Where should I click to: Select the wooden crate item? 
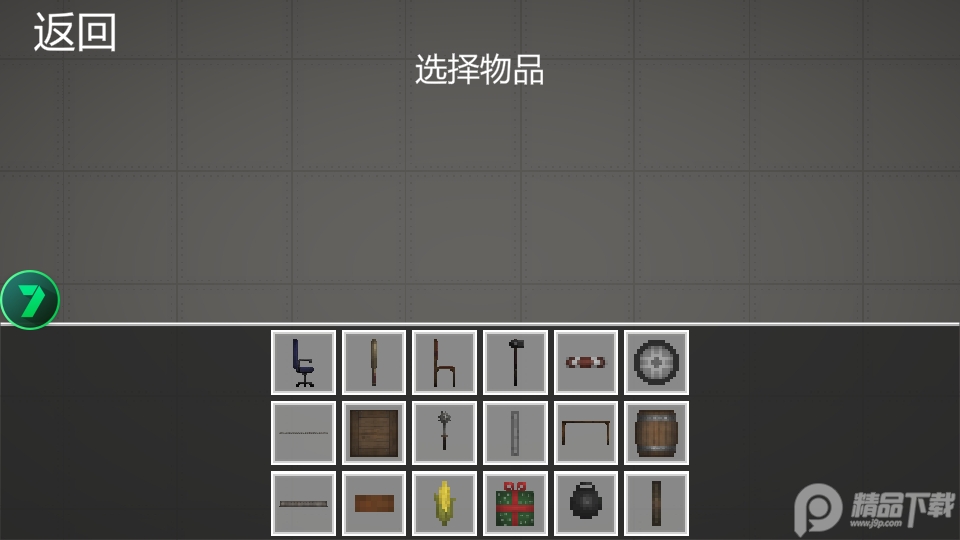(374, 433)
